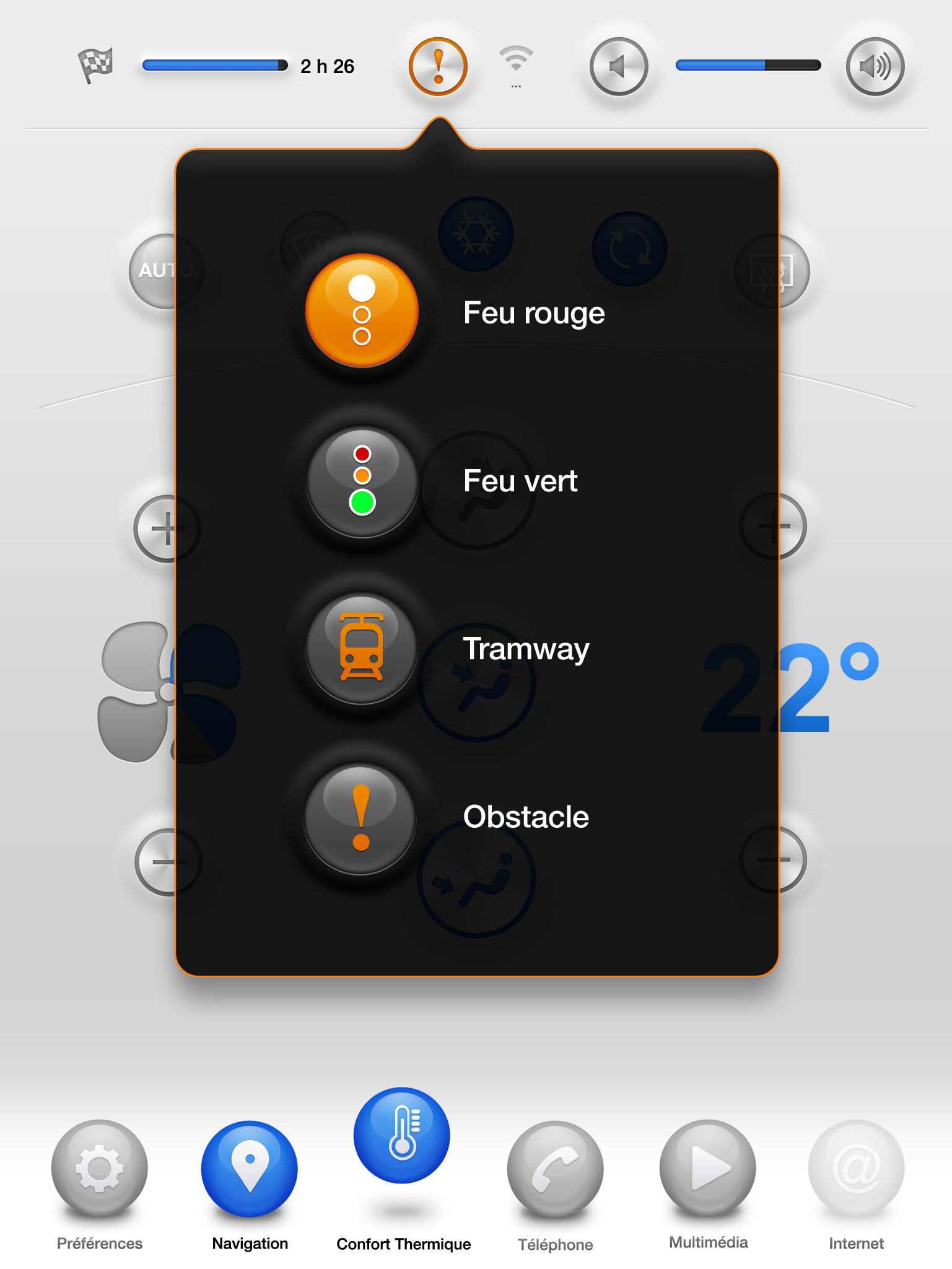Lower the volume with the quiet speaker
952x1269 pixels.
[x=618, y=66]
